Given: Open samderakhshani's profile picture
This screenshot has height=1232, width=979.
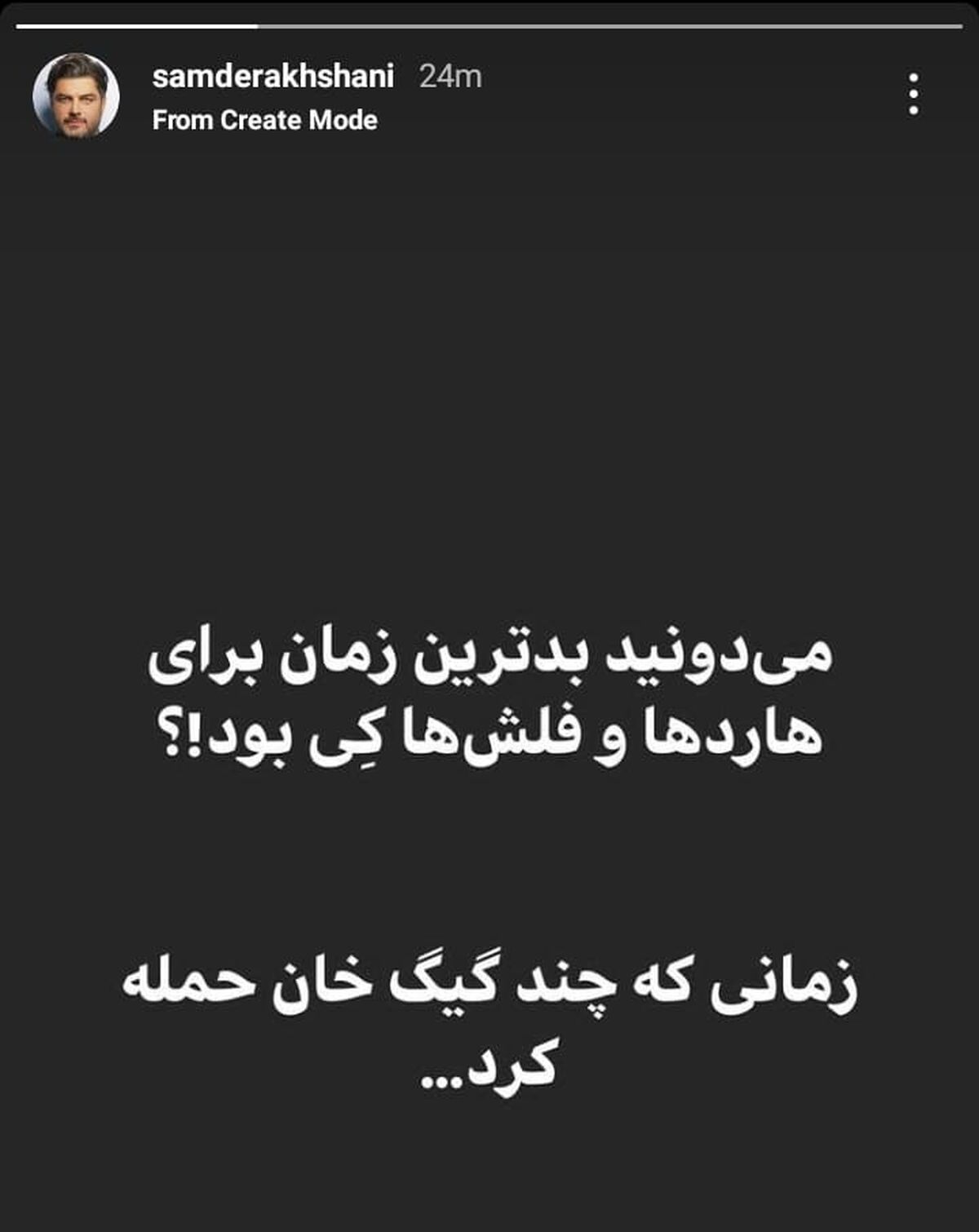Looking at the screenshot, I should (x=76, y=96).
